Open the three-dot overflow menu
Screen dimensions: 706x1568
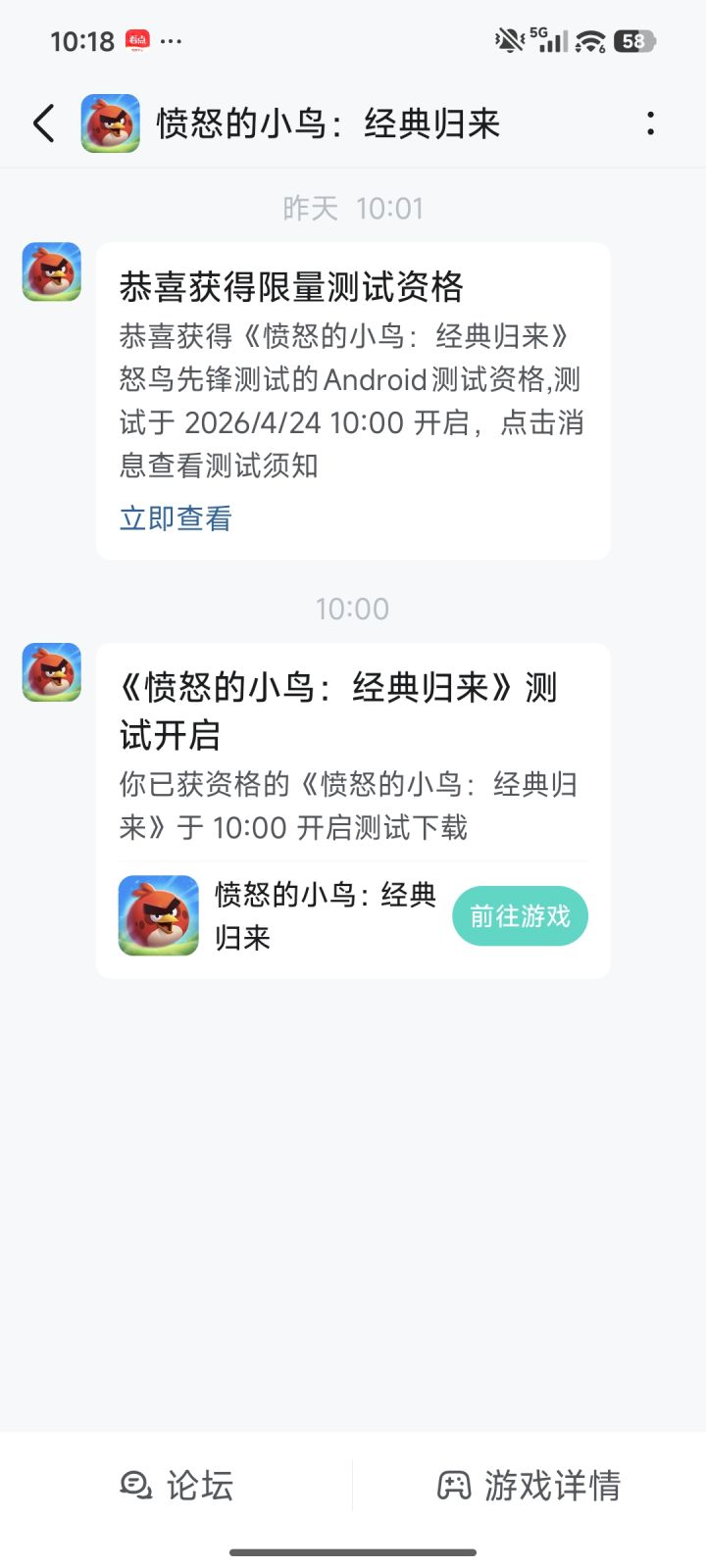(x=651, y=123)
